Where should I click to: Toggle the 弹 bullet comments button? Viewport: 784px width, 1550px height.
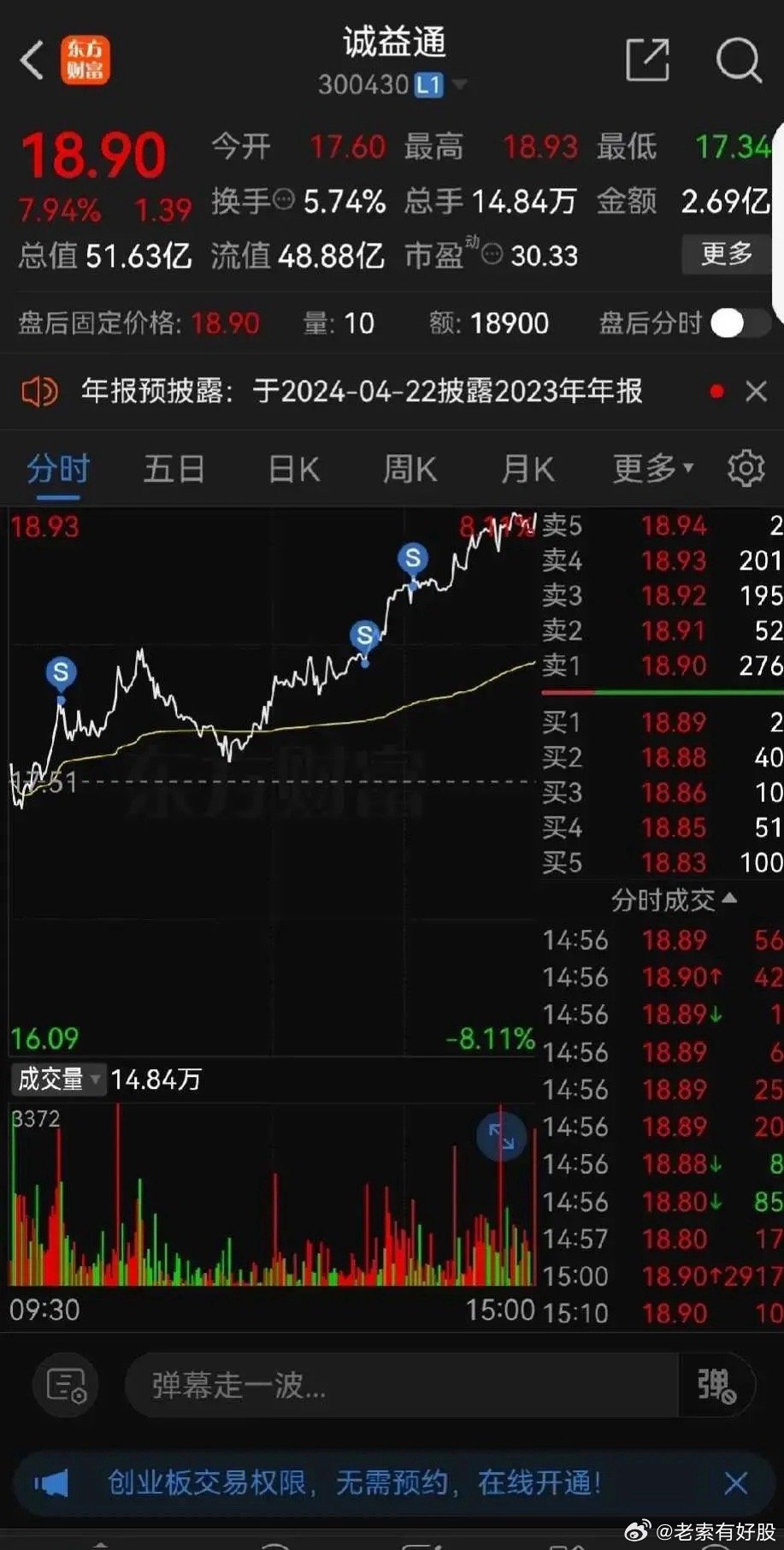716,1385
